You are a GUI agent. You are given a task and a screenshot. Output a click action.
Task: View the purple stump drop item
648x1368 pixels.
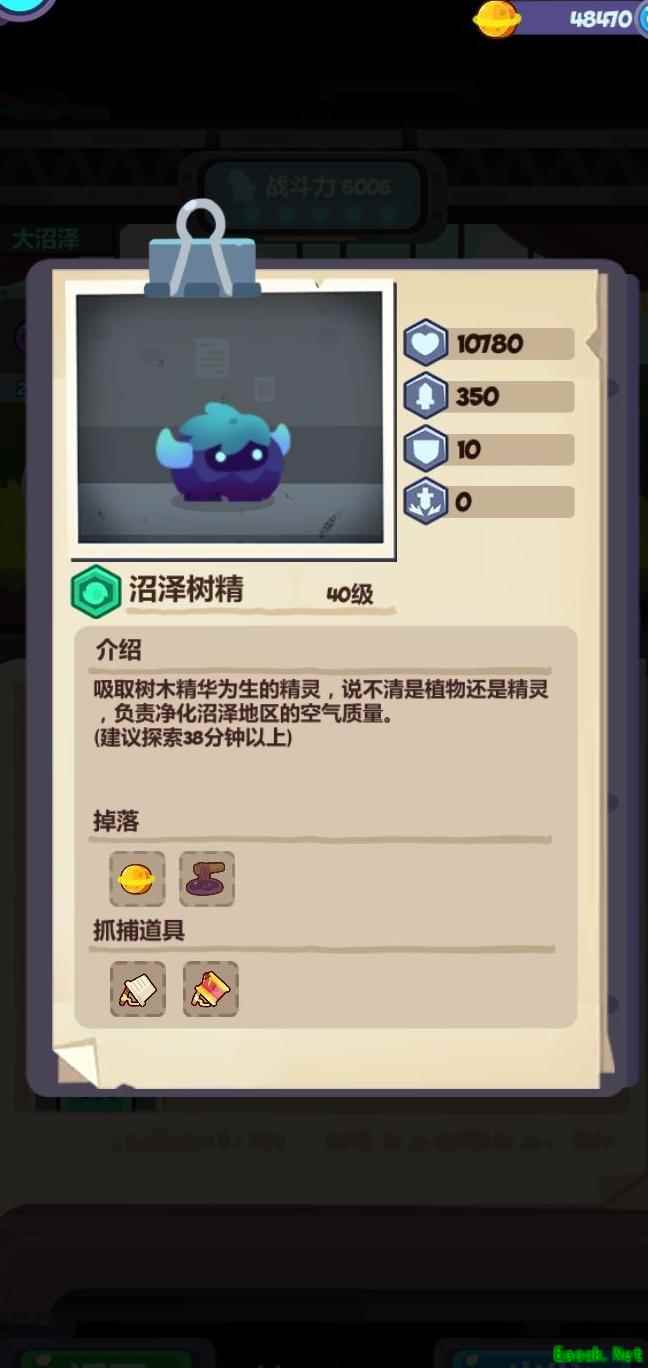click(207, 879)
